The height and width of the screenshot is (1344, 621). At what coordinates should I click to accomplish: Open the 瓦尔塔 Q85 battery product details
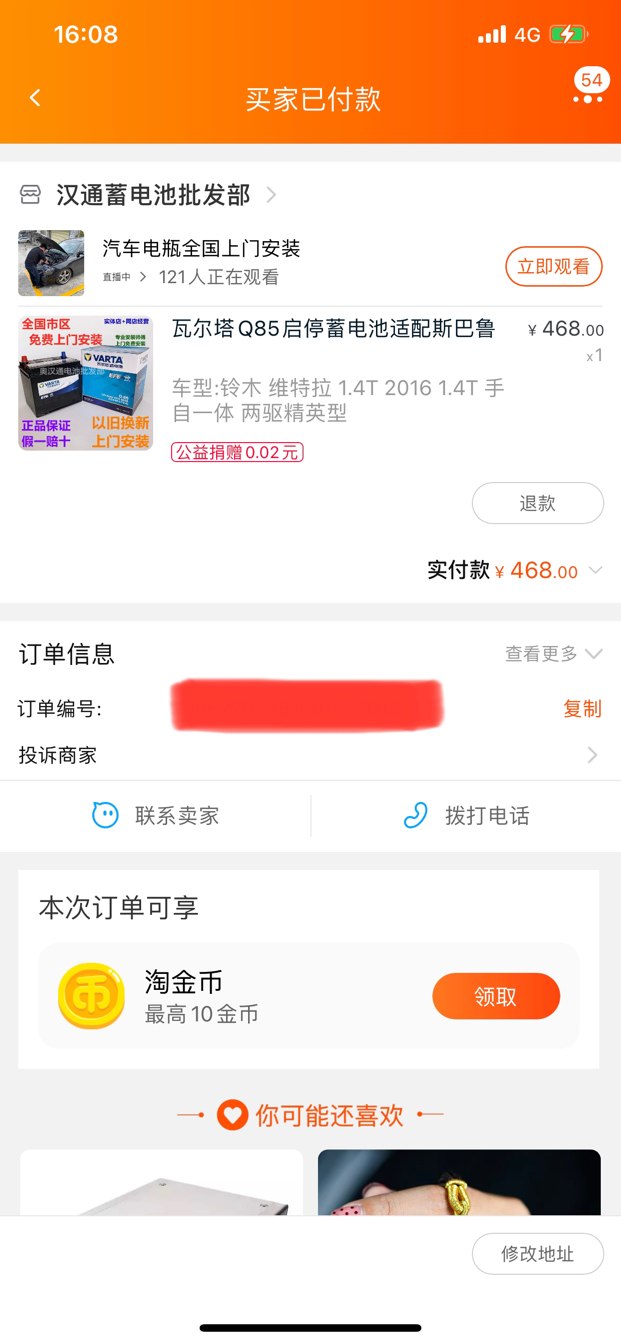point(333,329)
